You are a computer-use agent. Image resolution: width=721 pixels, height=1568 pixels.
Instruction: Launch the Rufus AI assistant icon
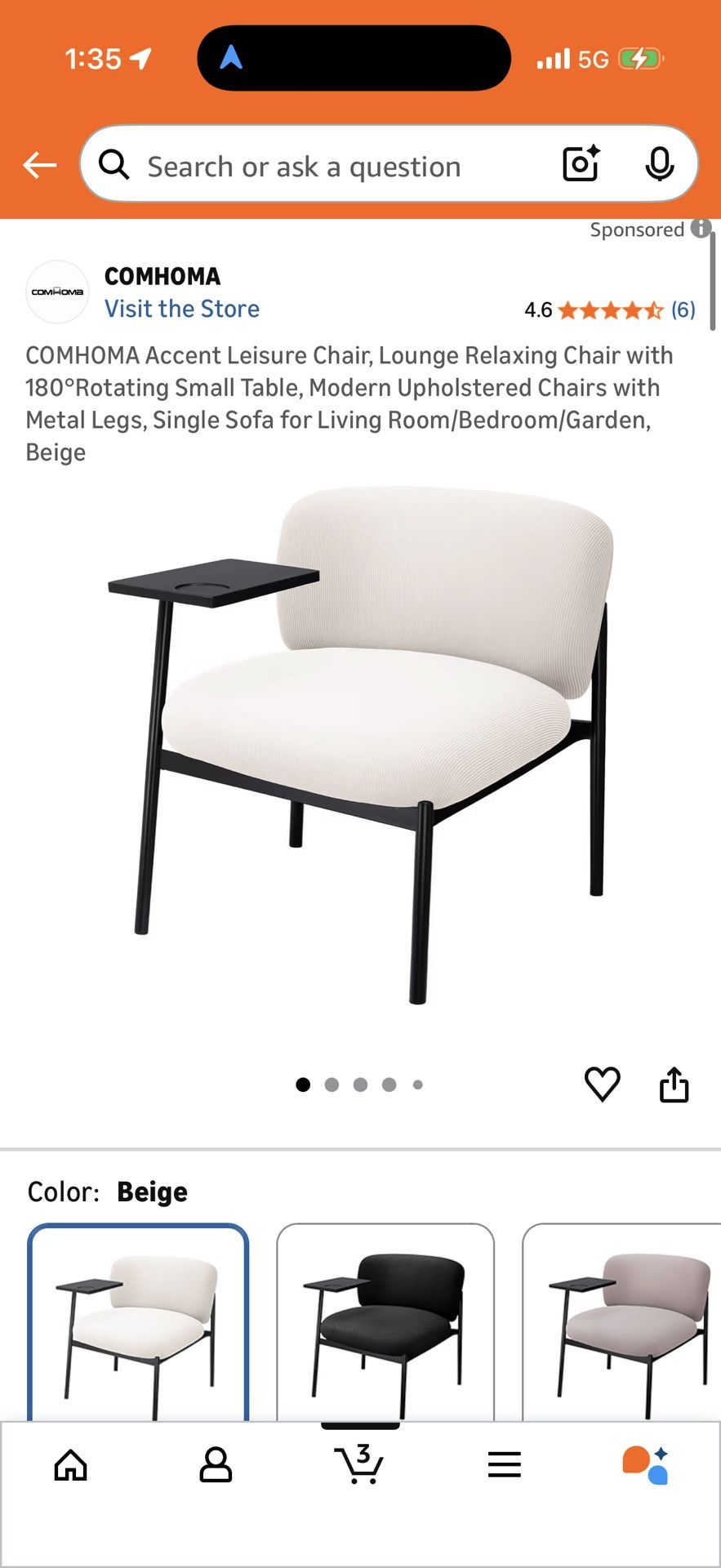(649, 1464)
